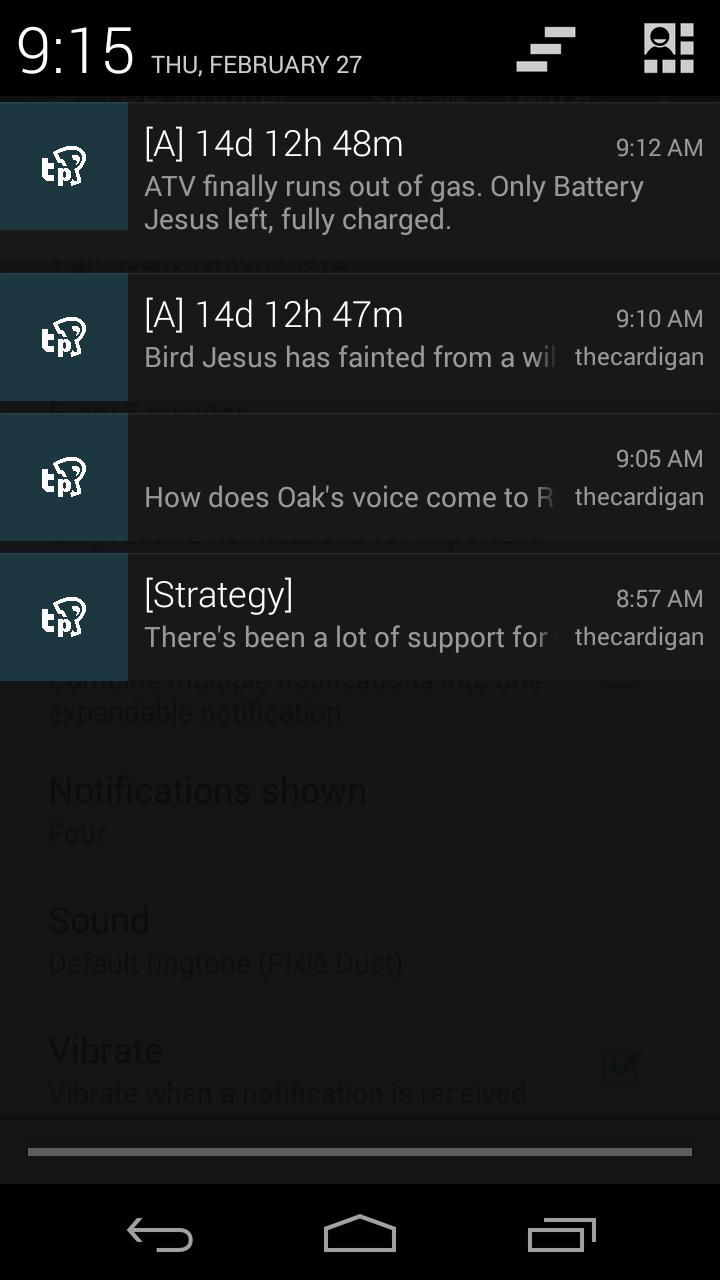
Task: Open the Recents navigation icon
Action: 560,1236
